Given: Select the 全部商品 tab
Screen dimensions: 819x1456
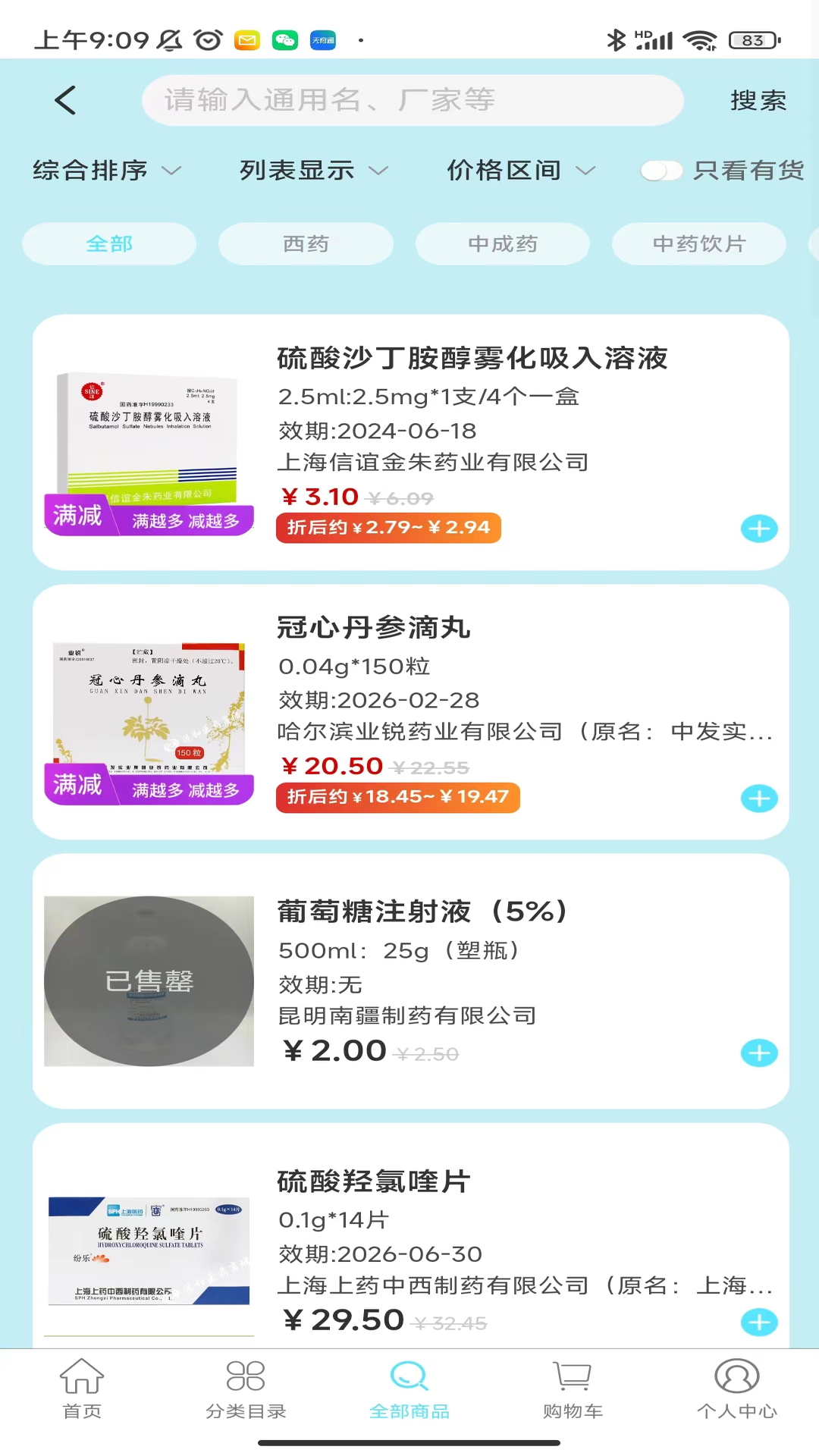Looking at the screenshot, I should pyautogui.click(x=409, y=1388).
